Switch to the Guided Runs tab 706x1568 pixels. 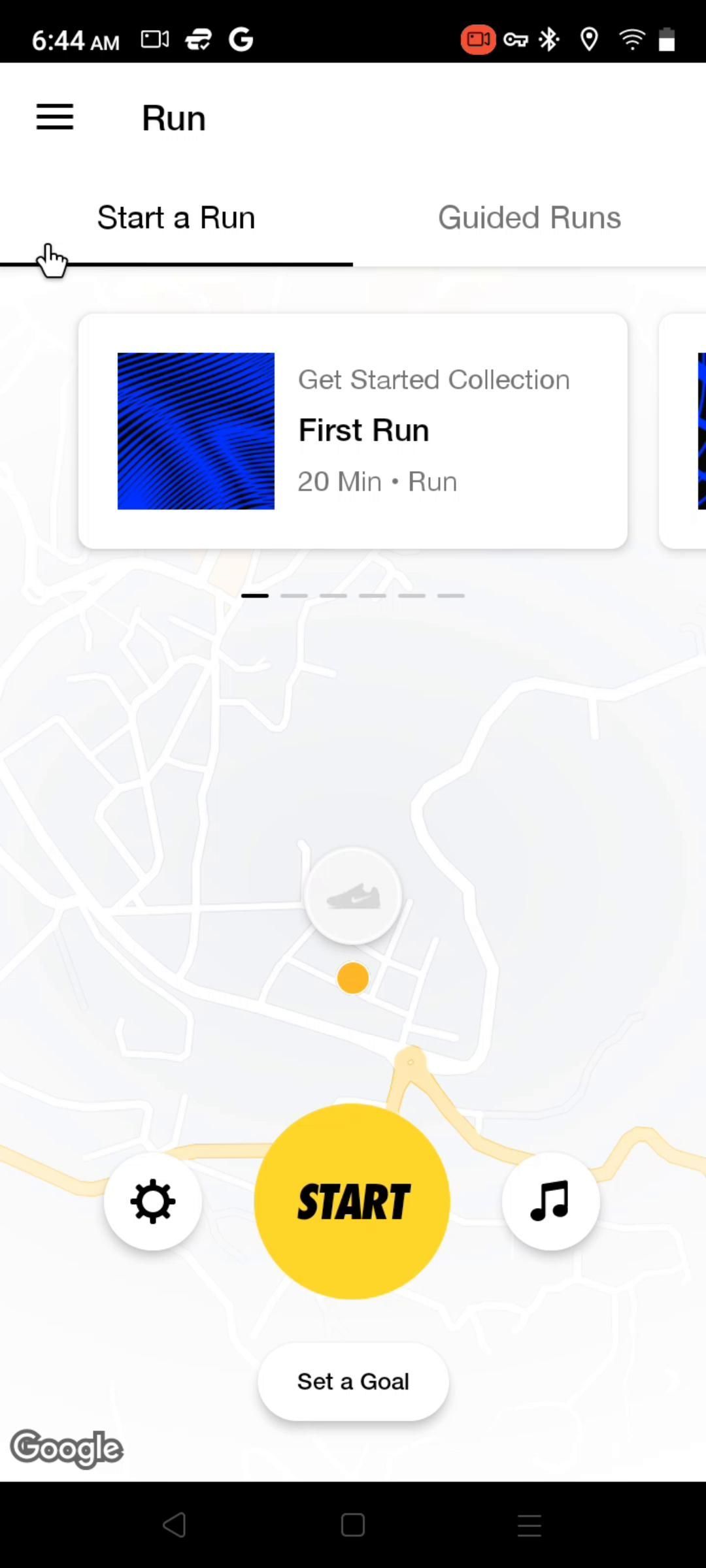click(529, 218)
